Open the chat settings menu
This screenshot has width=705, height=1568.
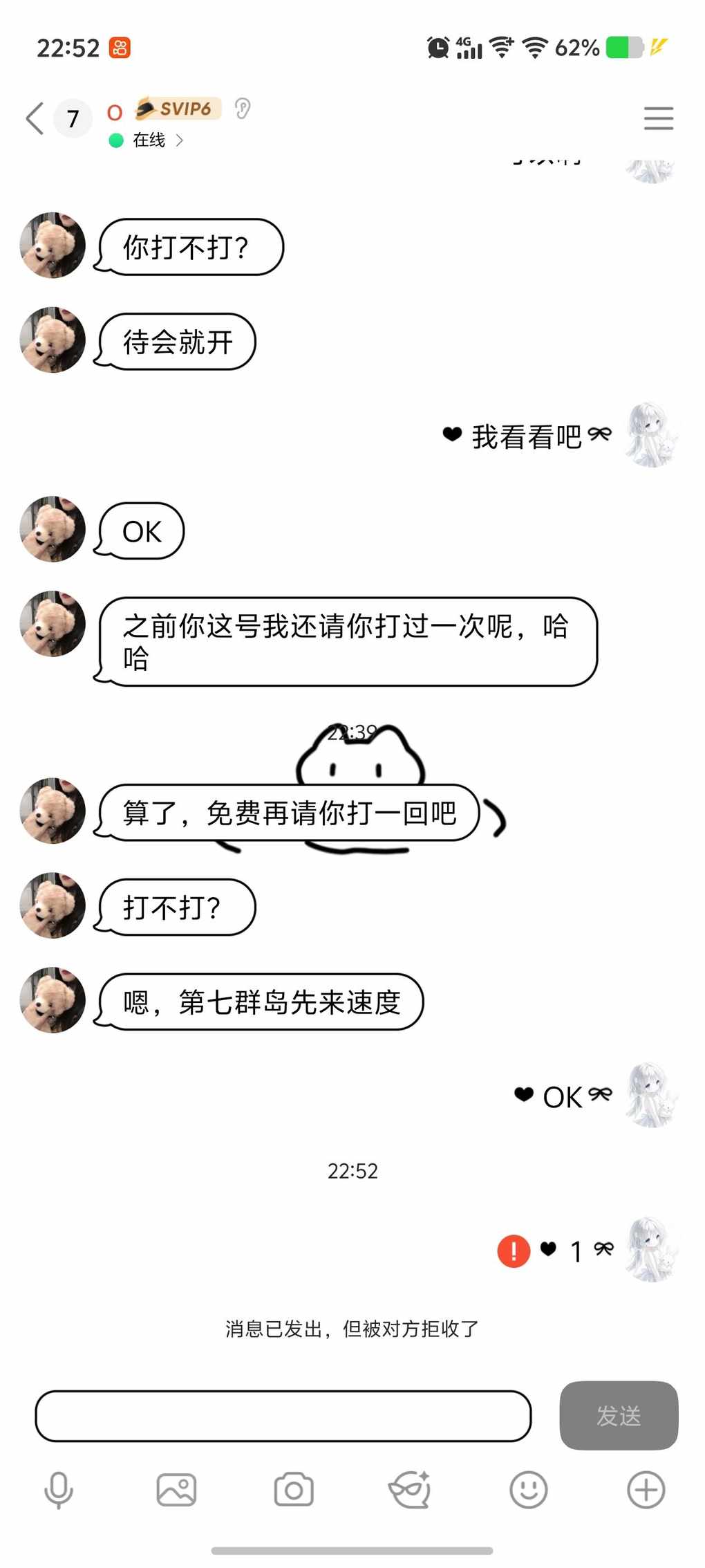tap(658, 118)
